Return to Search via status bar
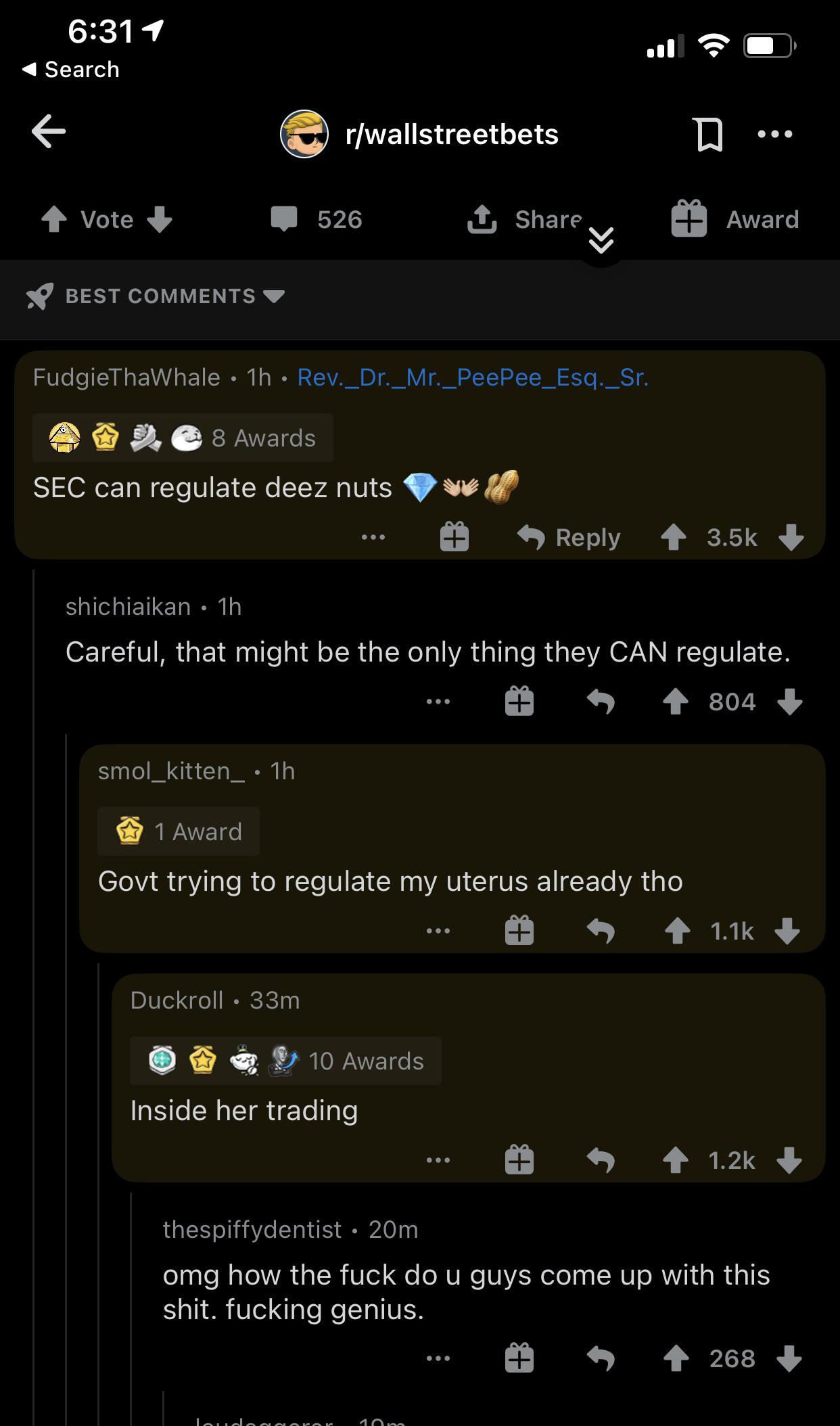Viewport: 840px width, 1426px height. click(x=71, y=69)
